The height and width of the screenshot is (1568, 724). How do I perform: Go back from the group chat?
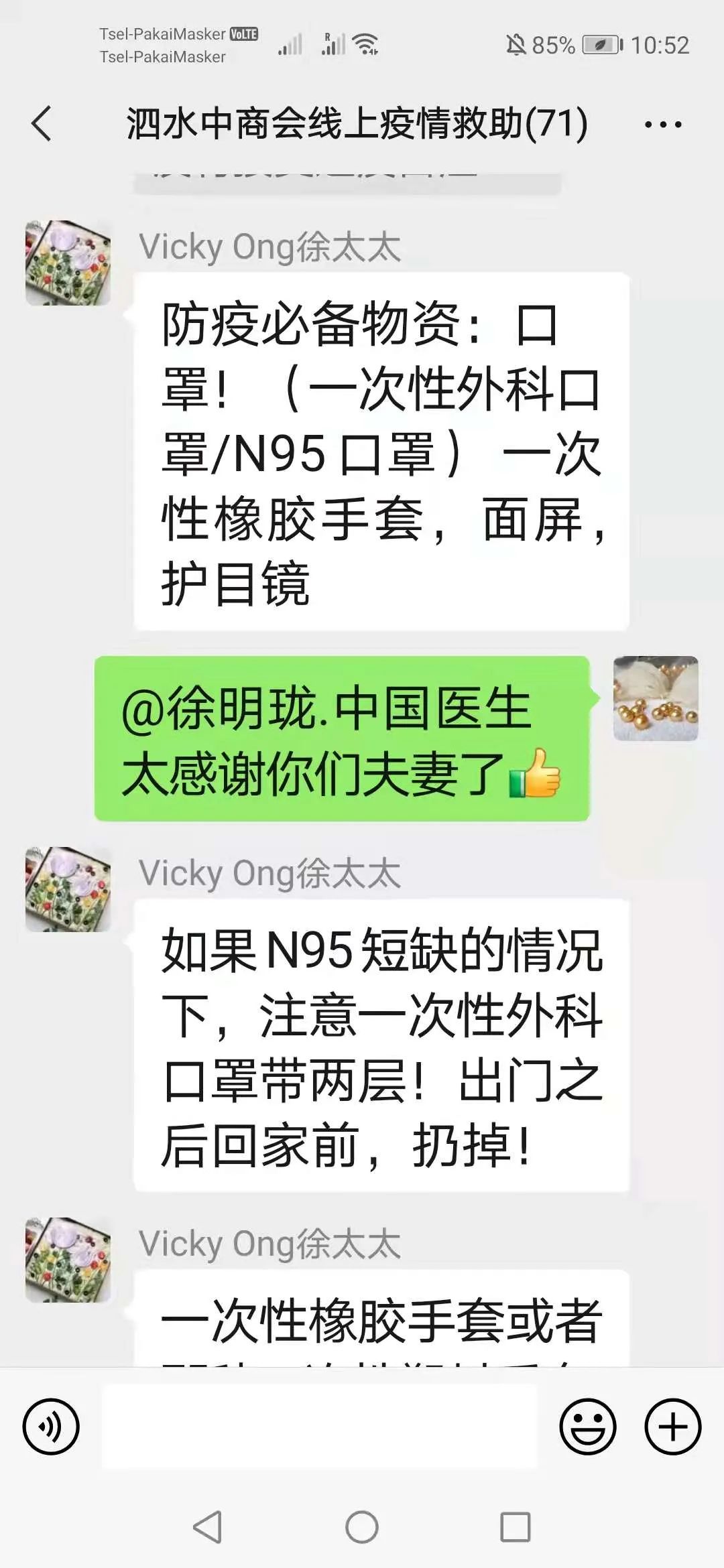(x=42, y=124)
